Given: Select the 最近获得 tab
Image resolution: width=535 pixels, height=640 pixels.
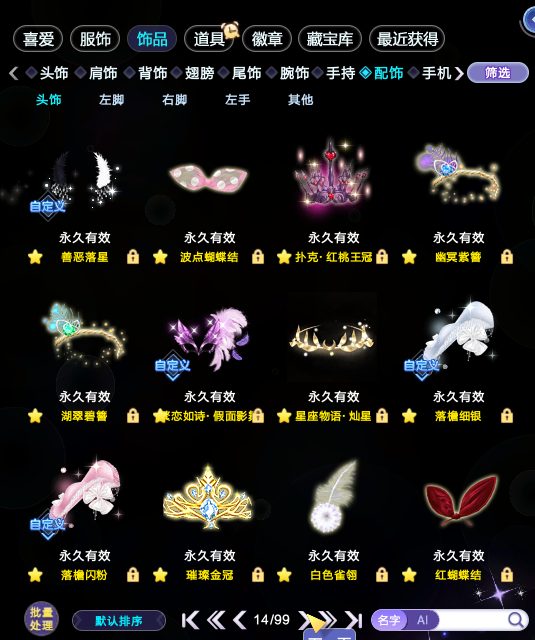Looking at the screenshot, I should pyautogui.click(x=407, y=39).
